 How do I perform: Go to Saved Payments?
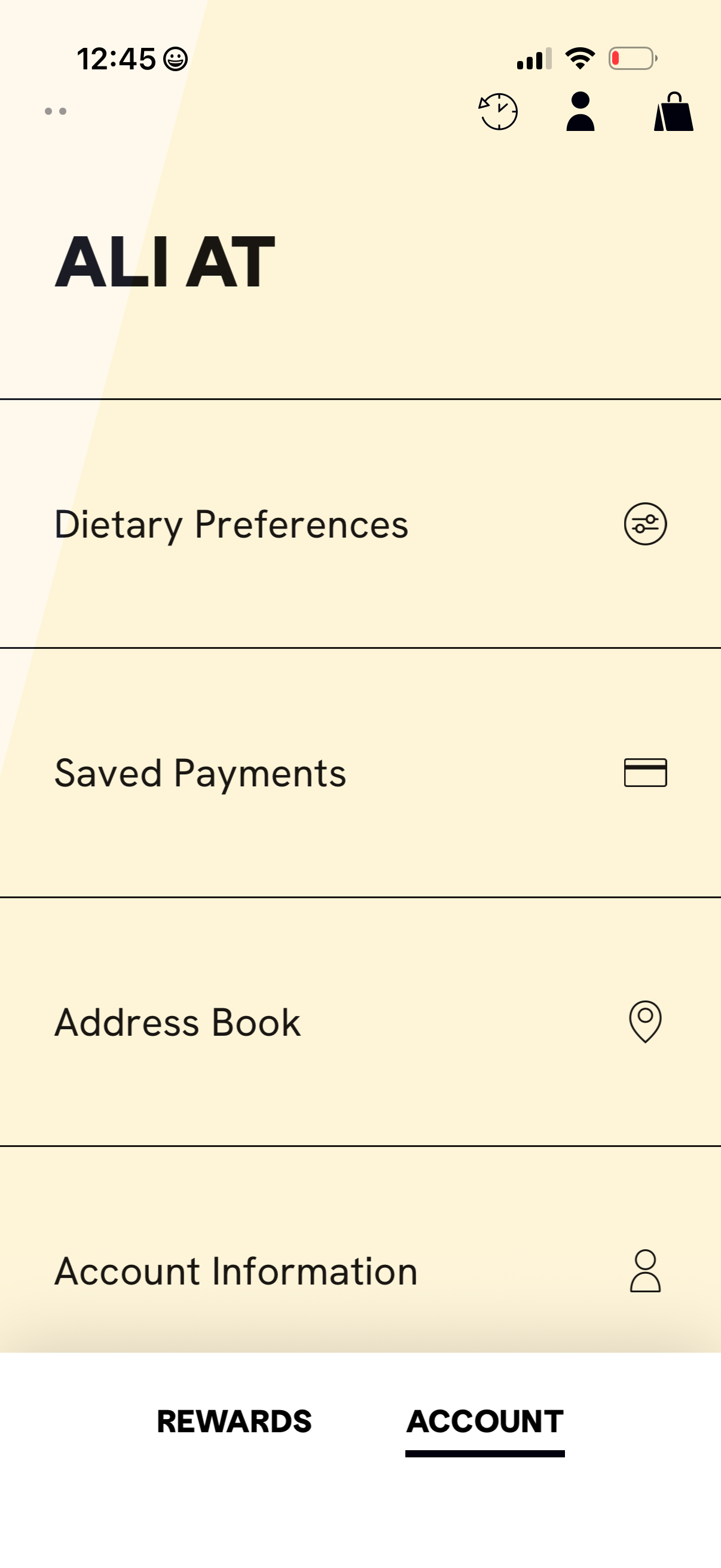tap(360, 773)
